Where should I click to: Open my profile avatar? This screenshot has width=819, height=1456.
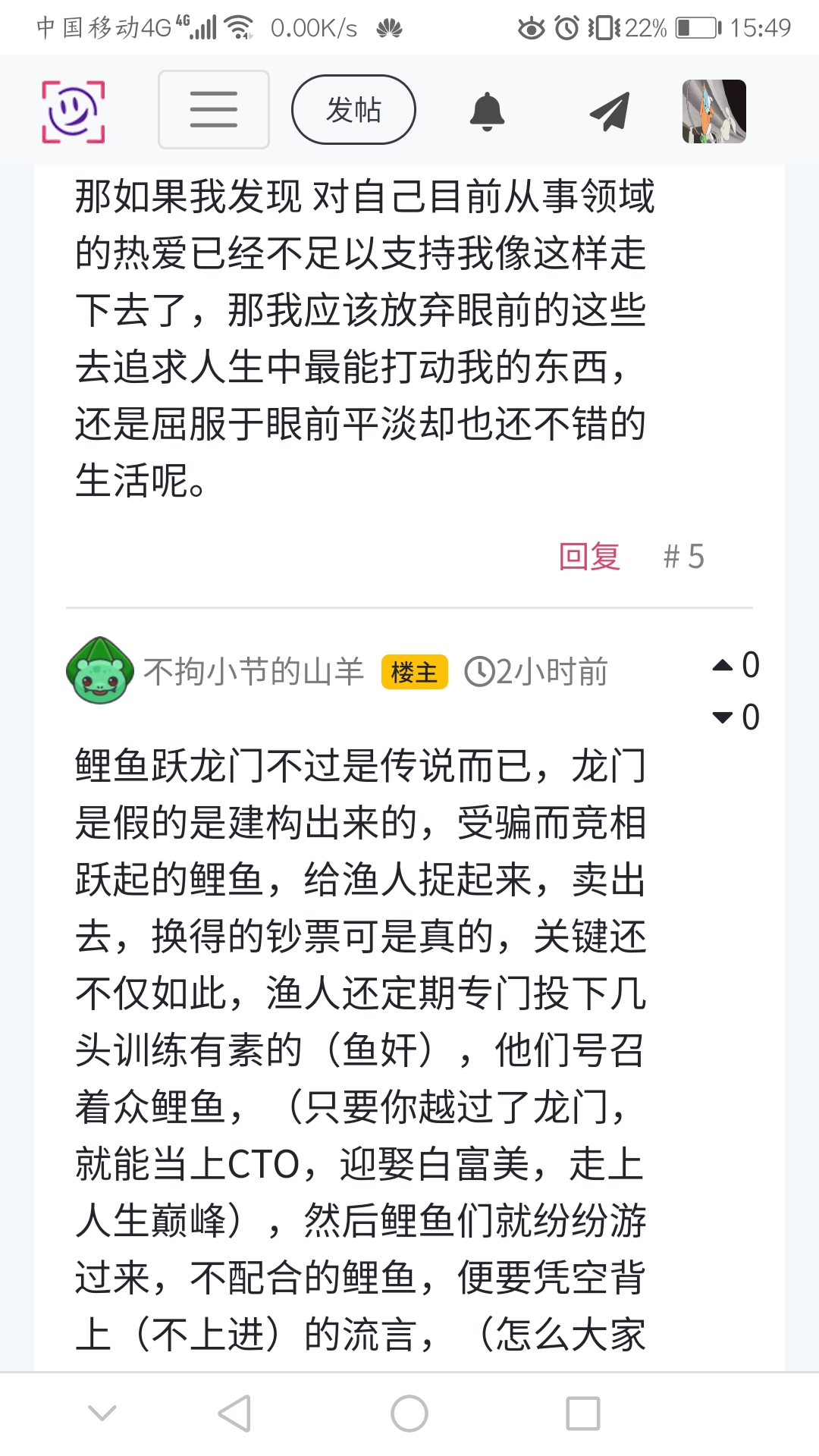coord(714,111)
